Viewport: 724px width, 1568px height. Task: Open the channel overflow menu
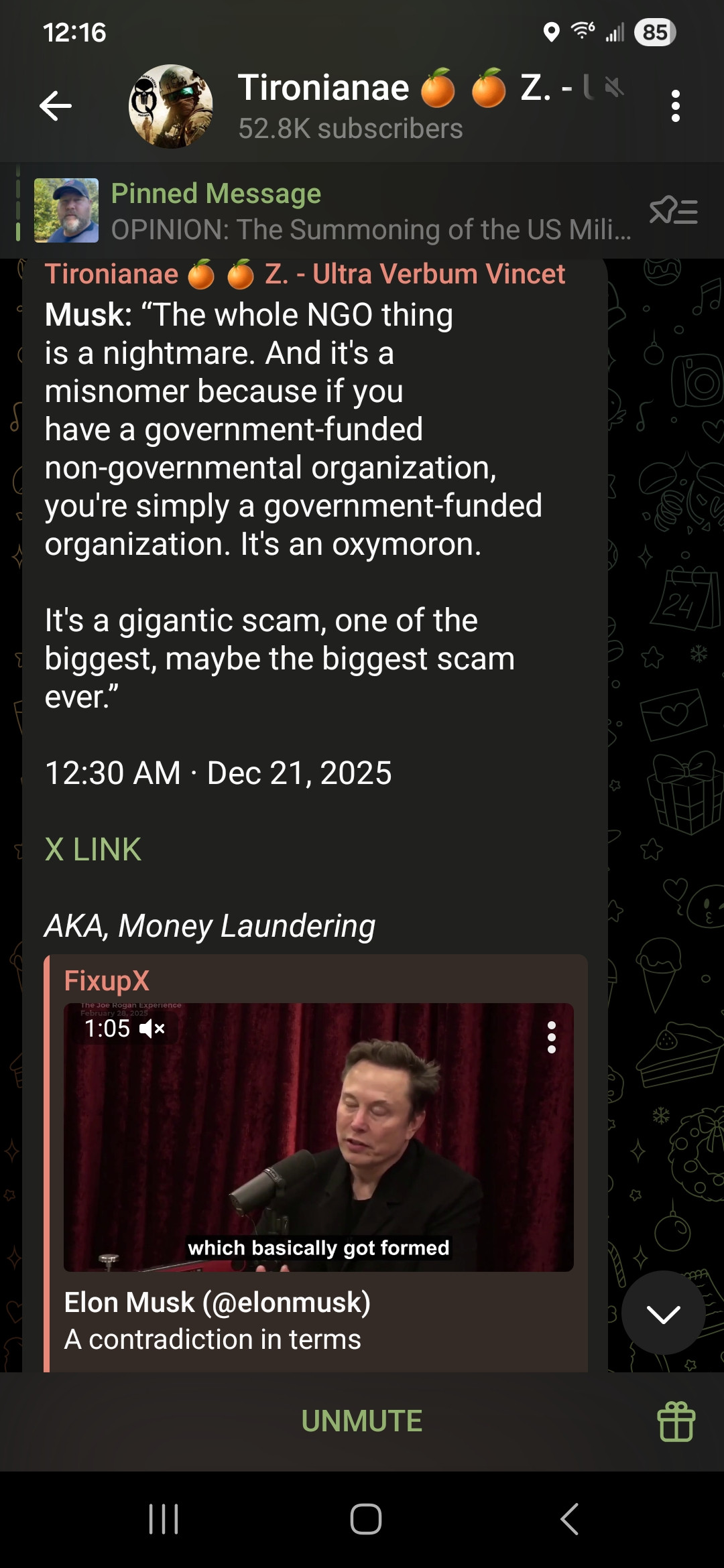[675, 106]
